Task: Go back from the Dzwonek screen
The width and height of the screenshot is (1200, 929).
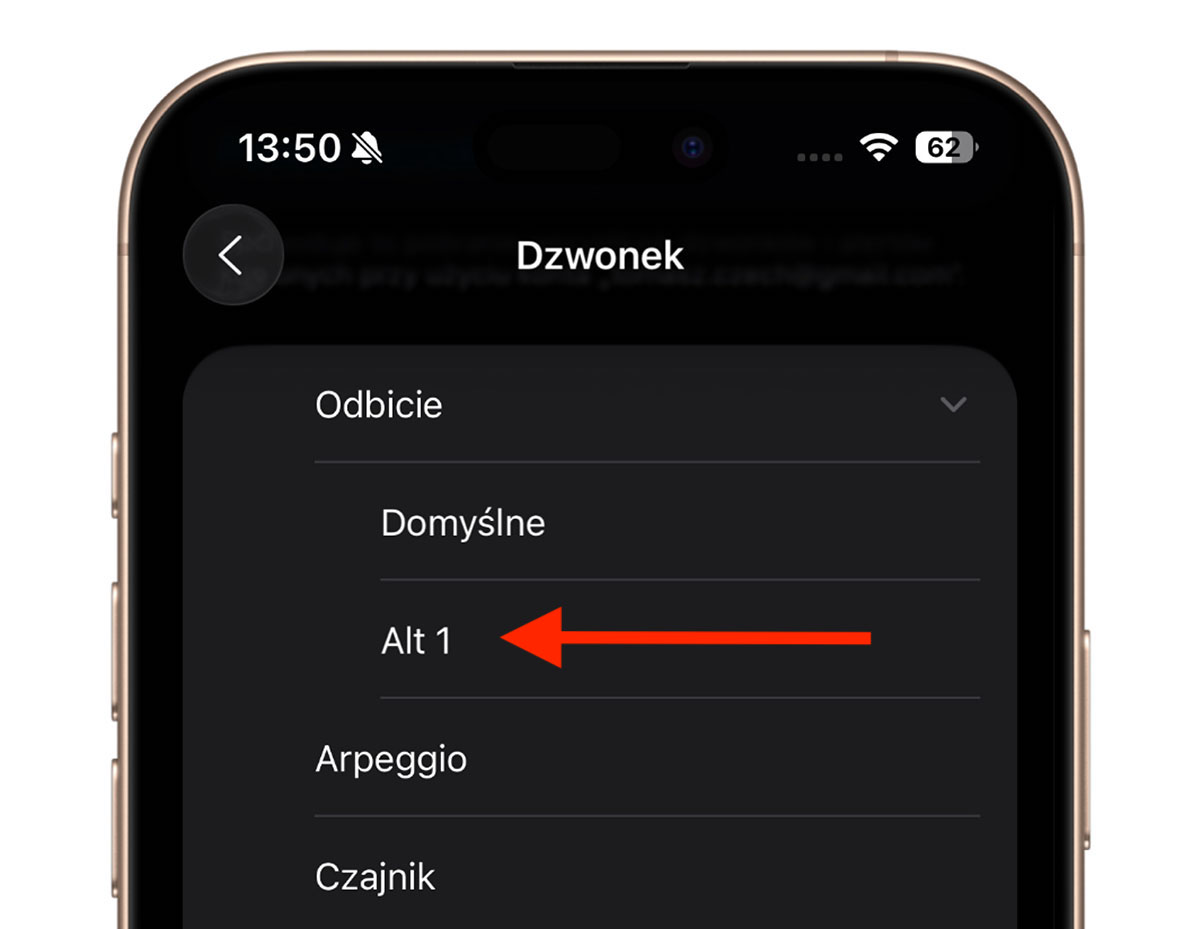Action: coord(232,255)
